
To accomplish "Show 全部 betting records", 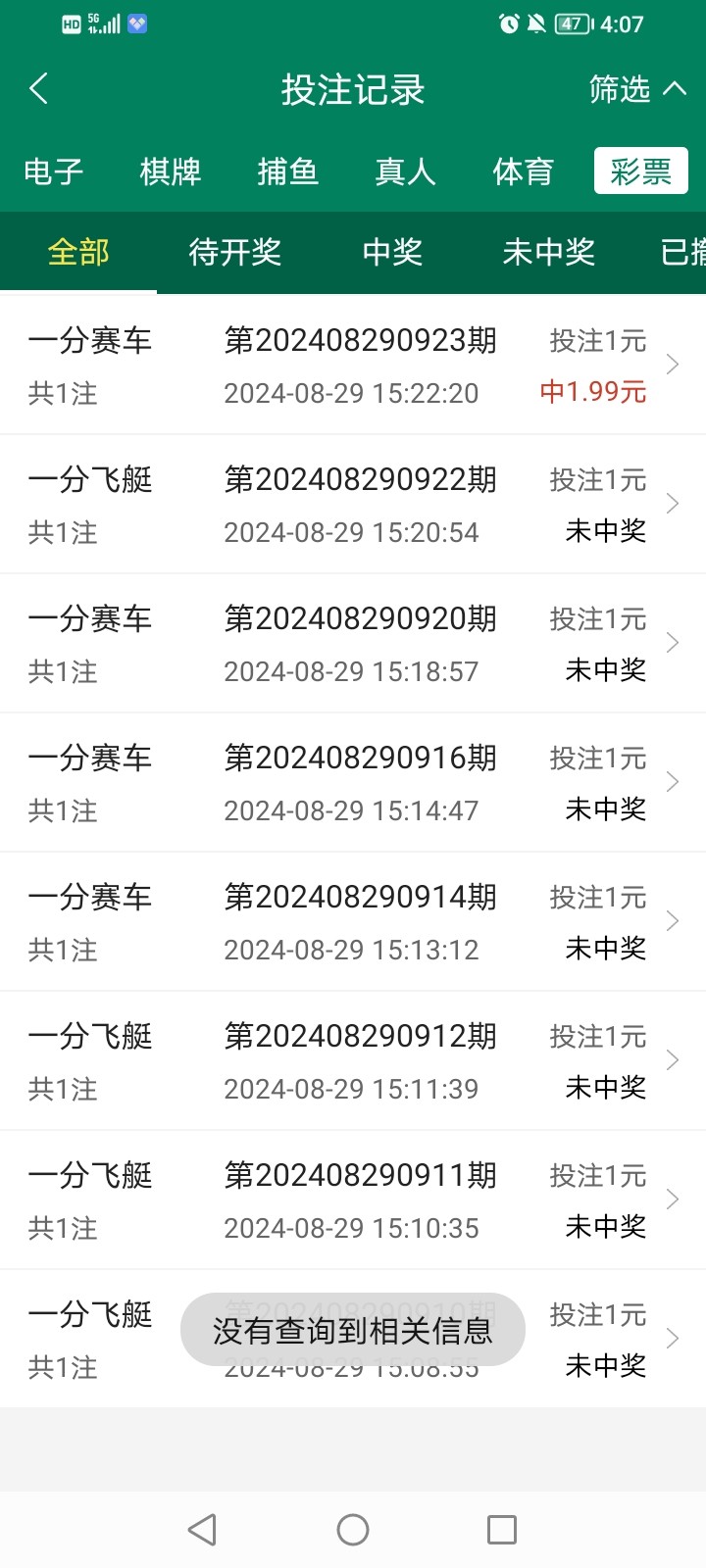I will [78, 252].
